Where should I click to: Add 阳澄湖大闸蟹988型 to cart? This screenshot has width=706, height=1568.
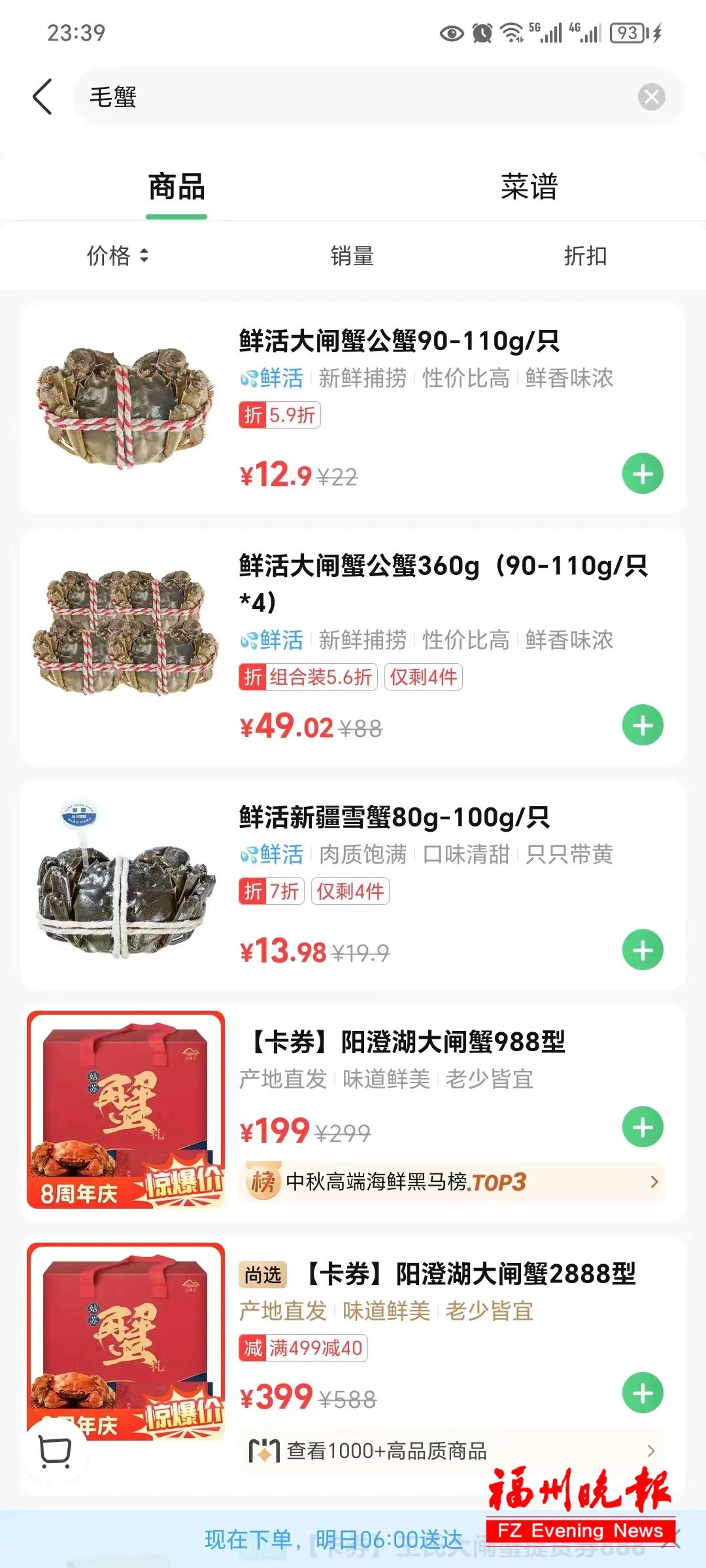[642, 1126]
